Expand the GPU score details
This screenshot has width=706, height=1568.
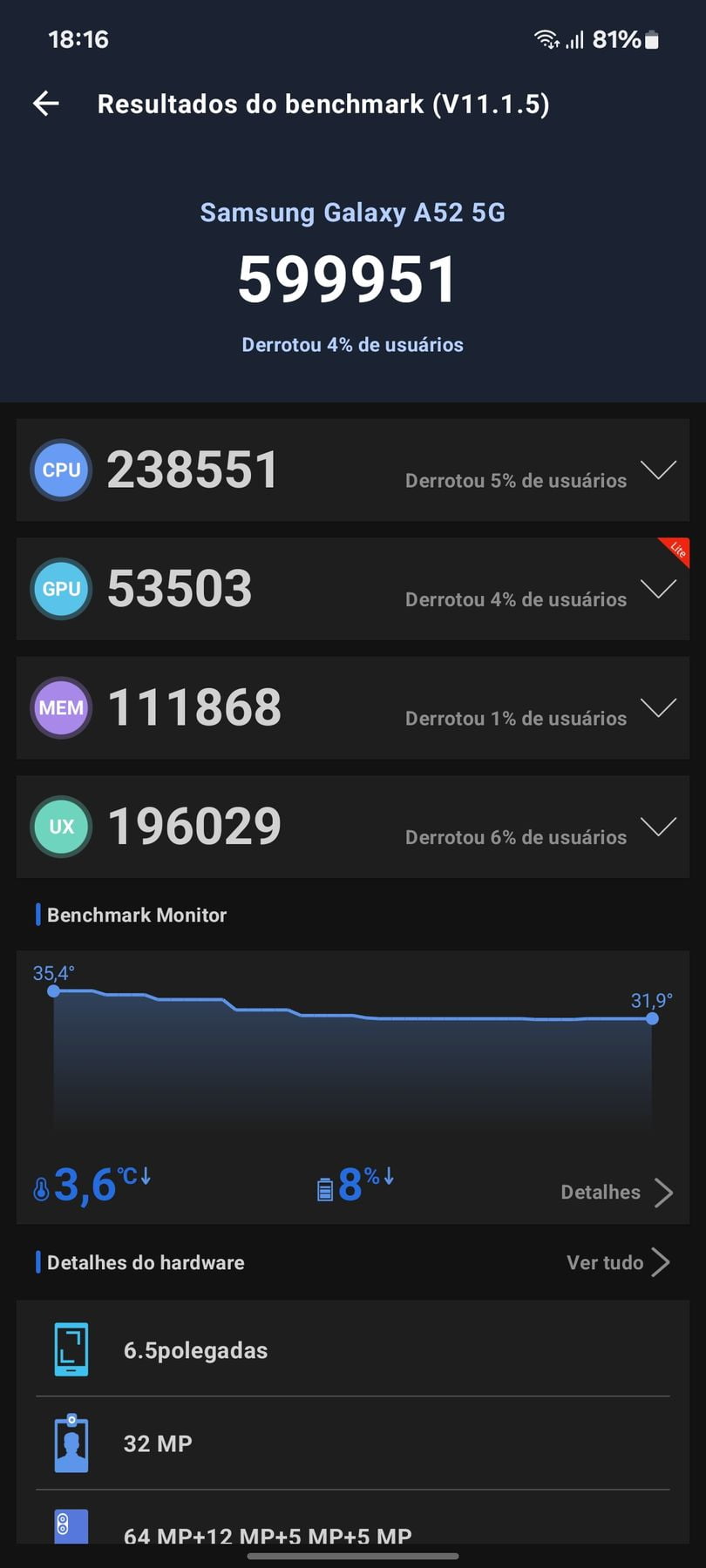click(x=658, y=590)
